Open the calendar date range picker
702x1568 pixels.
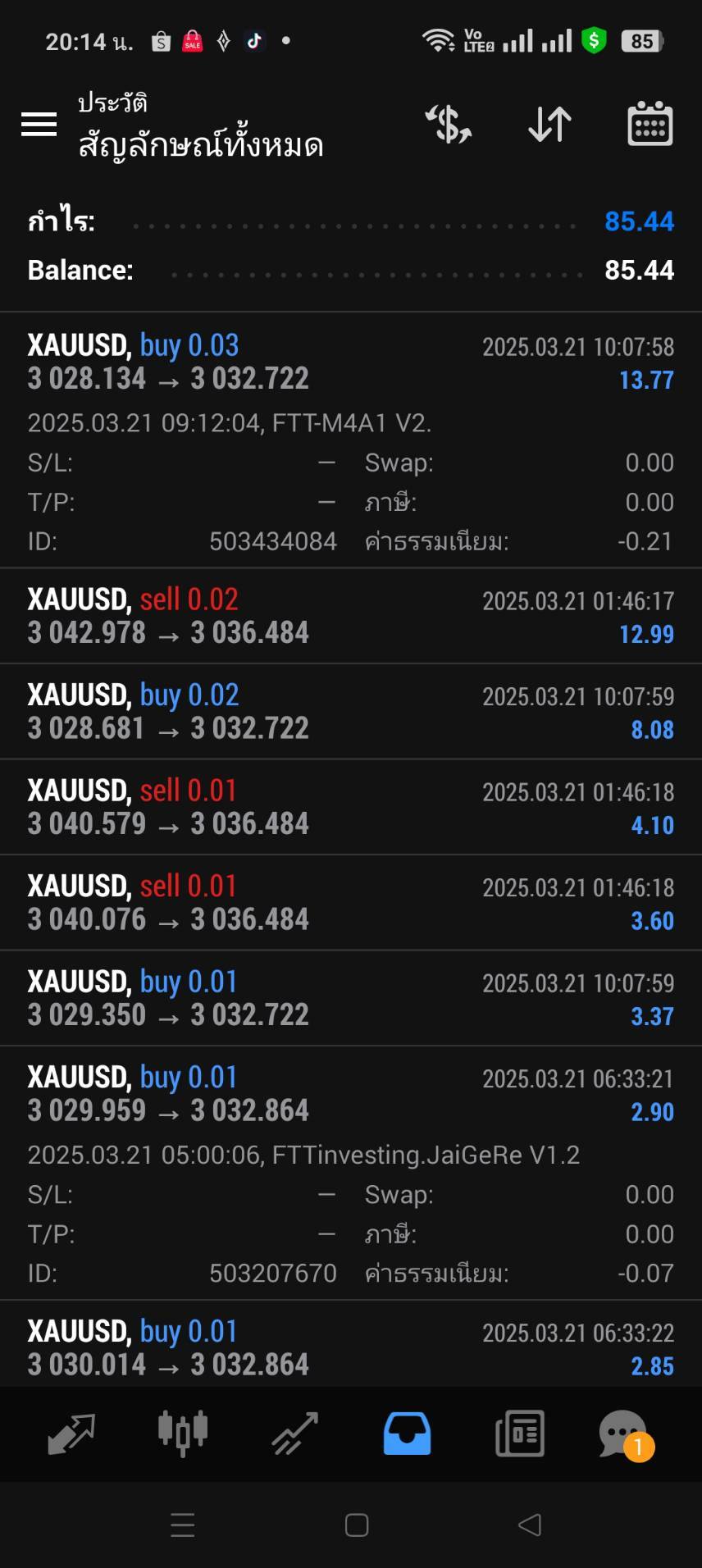click(x=650, y=125)
